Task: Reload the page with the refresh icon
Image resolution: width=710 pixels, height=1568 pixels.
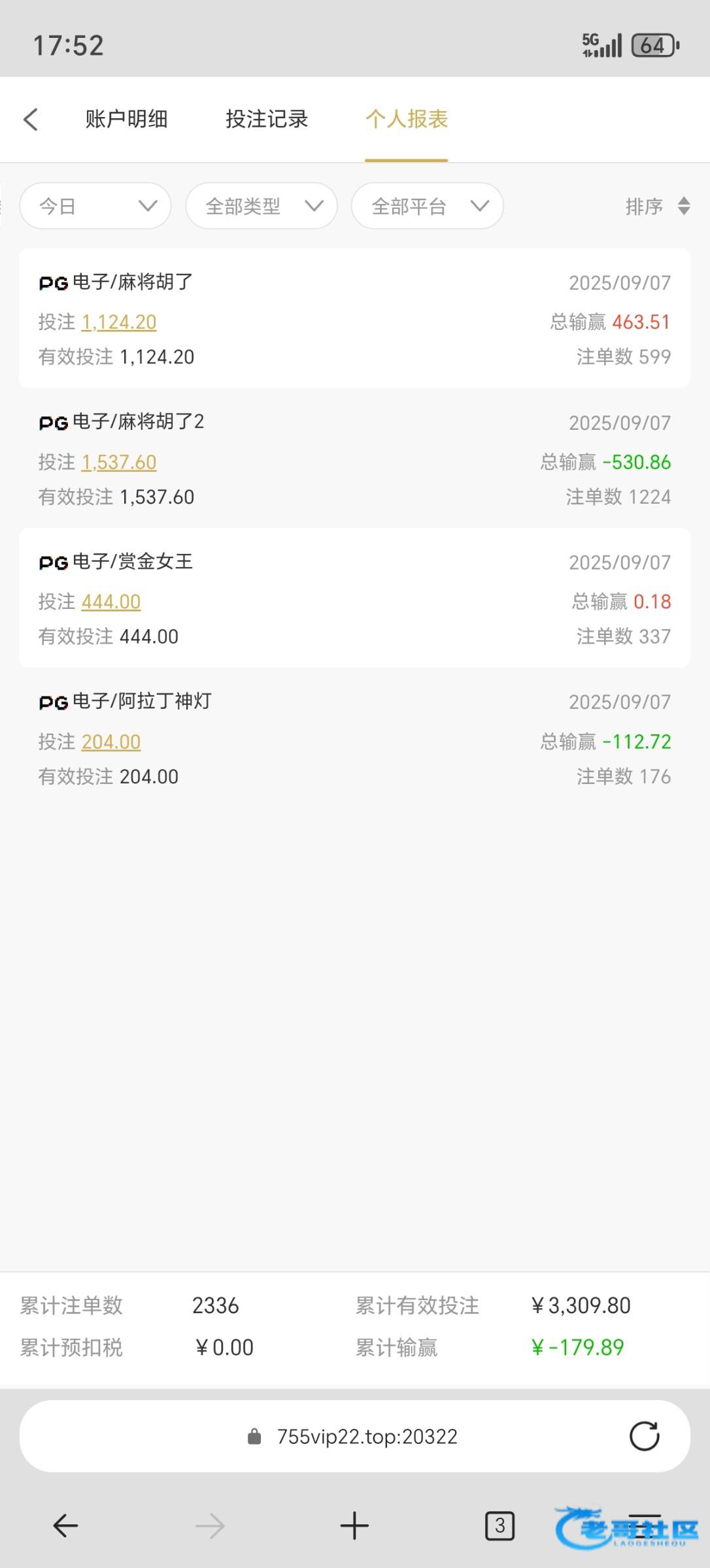Action: click(644, 1436)
